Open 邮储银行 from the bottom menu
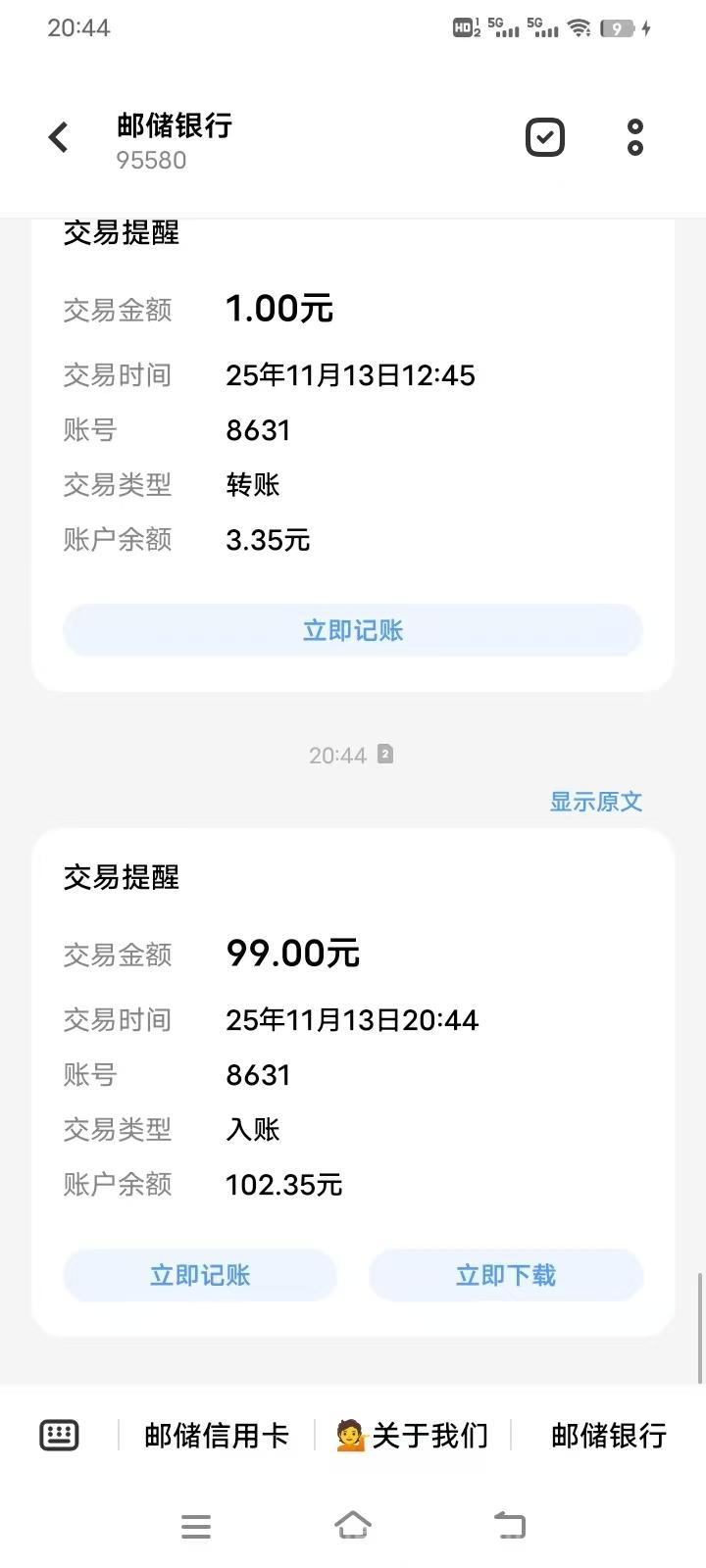This screenshot has width=706, height=1568. 608,1434
